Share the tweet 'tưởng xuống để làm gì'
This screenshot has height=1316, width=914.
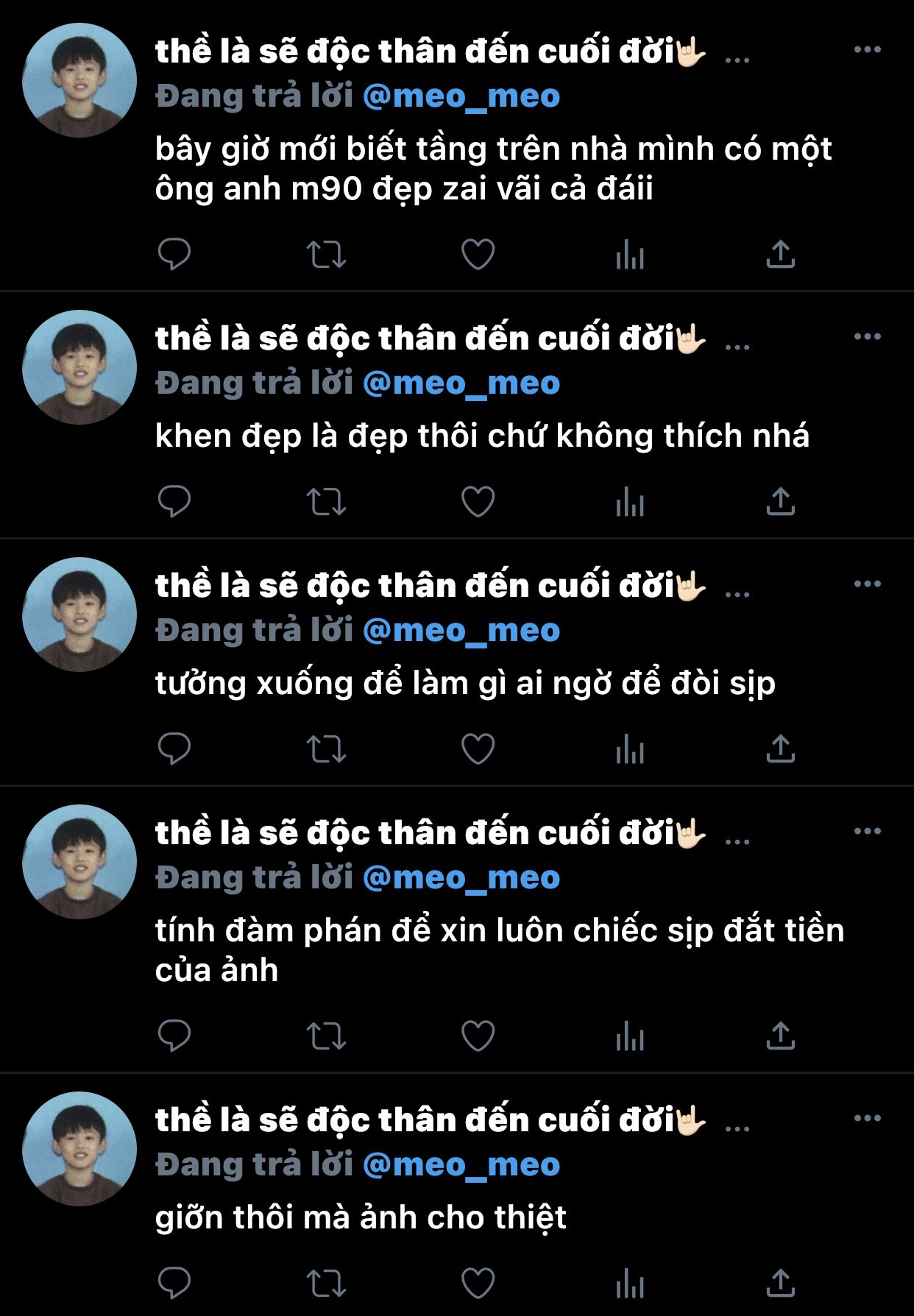coord(780,749)
